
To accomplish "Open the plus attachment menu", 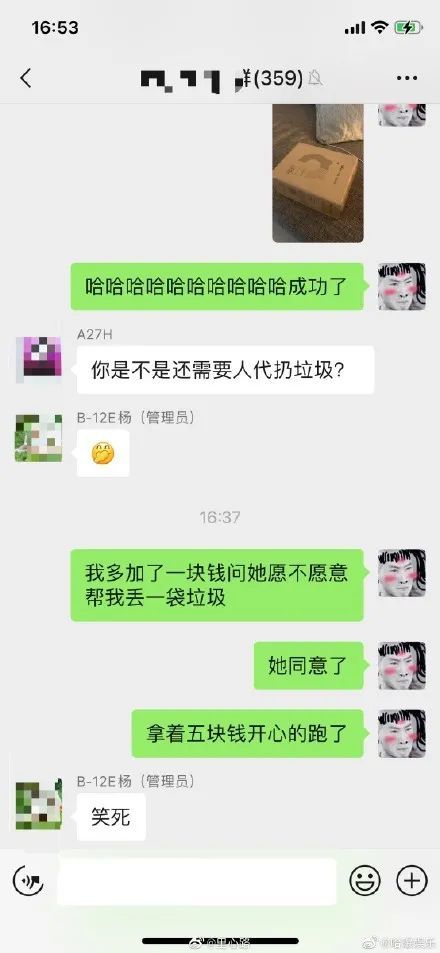I will 412,879.
